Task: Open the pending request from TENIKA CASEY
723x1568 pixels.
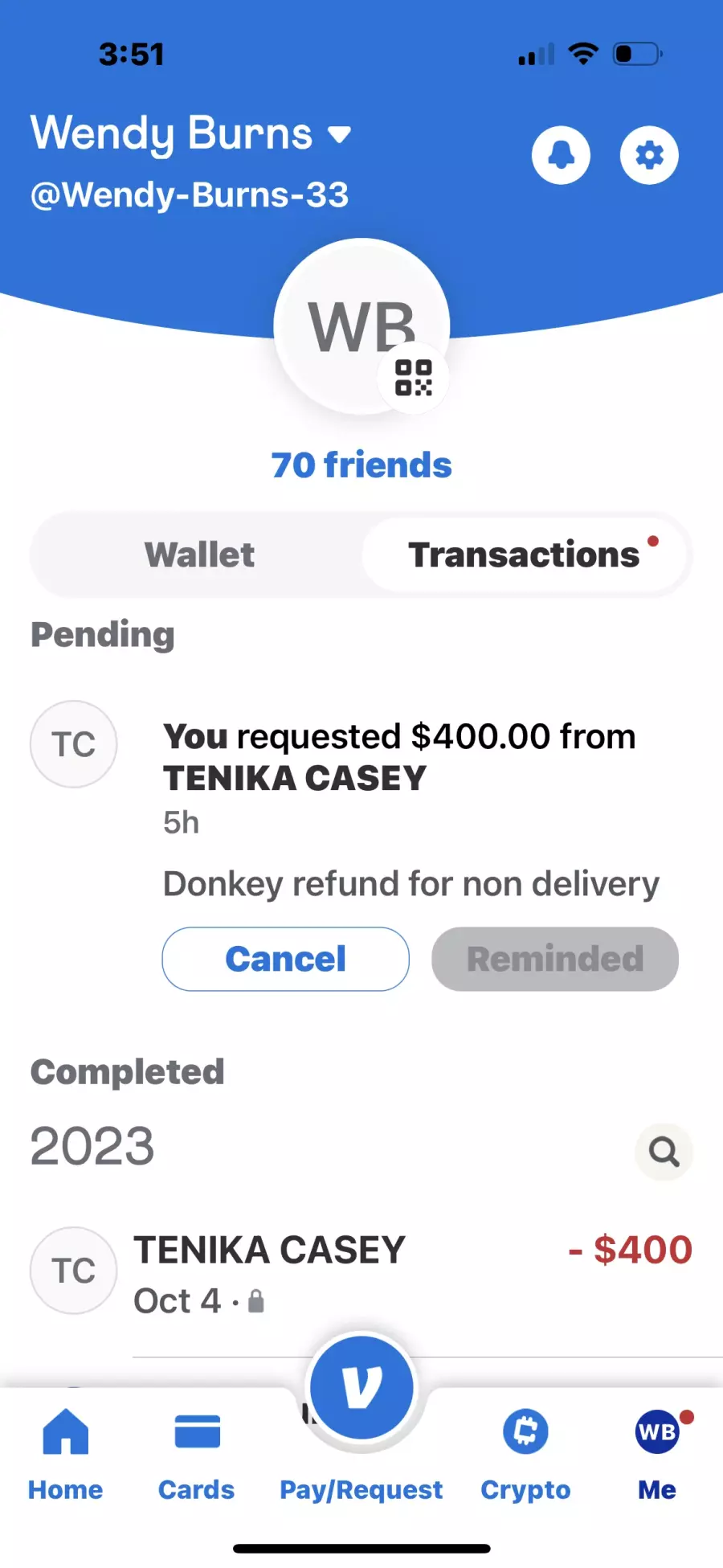Action: coord(399,756)
